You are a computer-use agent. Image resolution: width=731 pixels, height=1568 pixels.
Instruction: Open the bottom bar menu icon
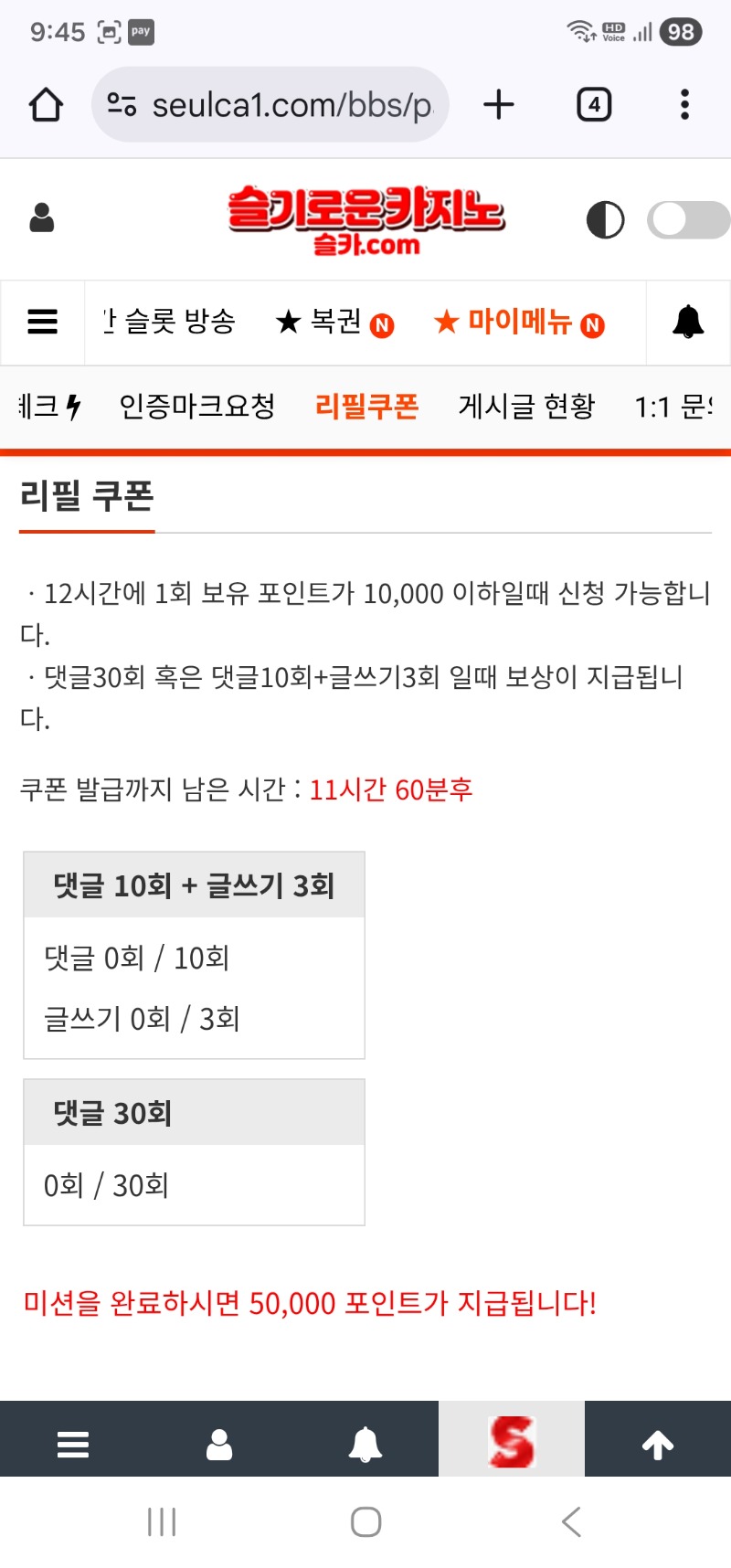[73, 1445]
